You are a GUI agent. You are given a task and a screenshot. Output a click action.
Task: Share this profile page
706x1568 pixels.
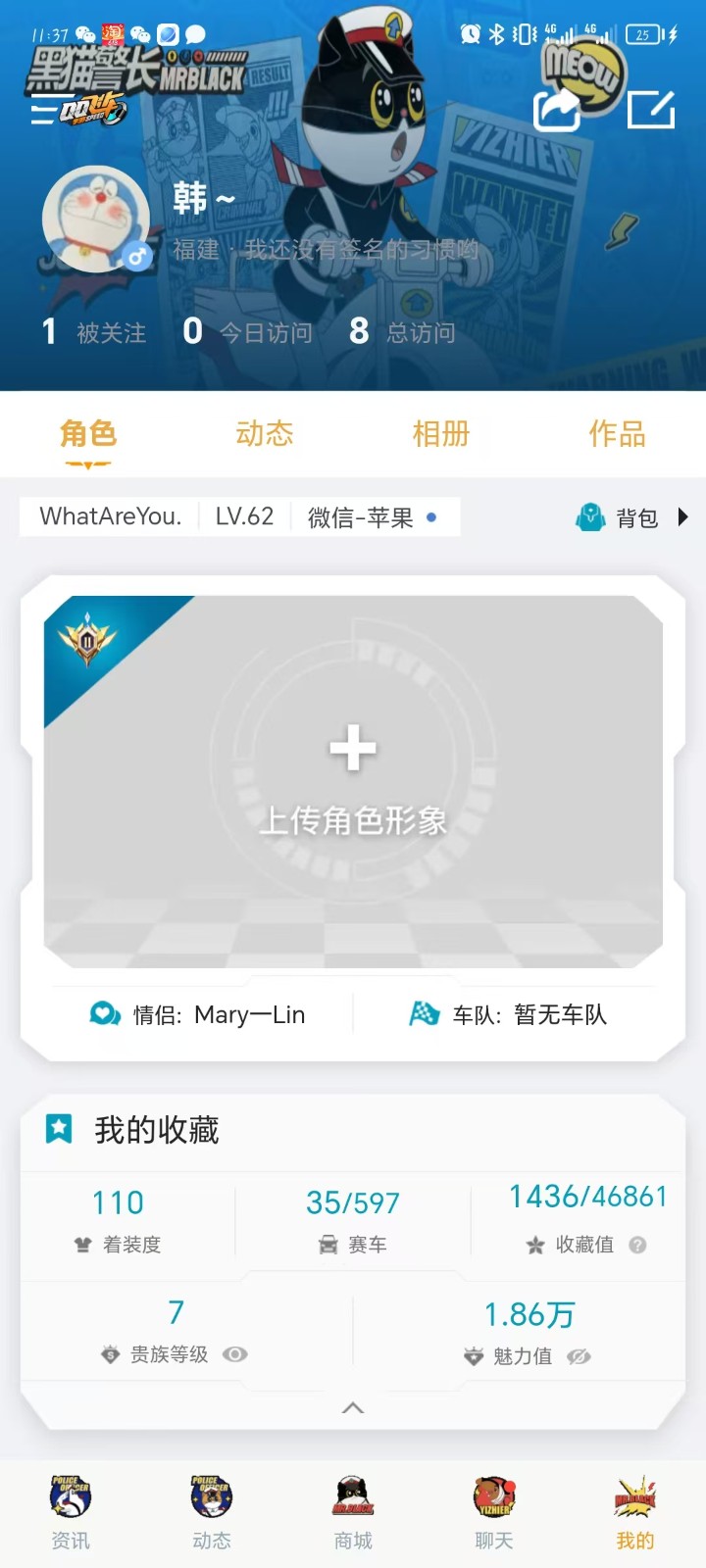(556, 111)
